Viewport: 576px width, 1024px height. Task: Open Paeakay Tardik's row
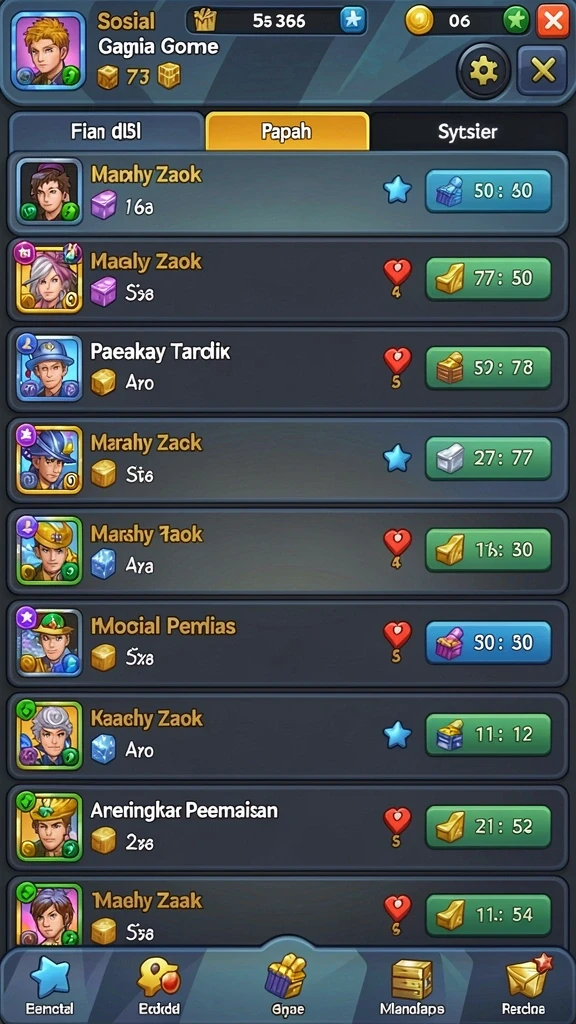[x=287, y=369]
